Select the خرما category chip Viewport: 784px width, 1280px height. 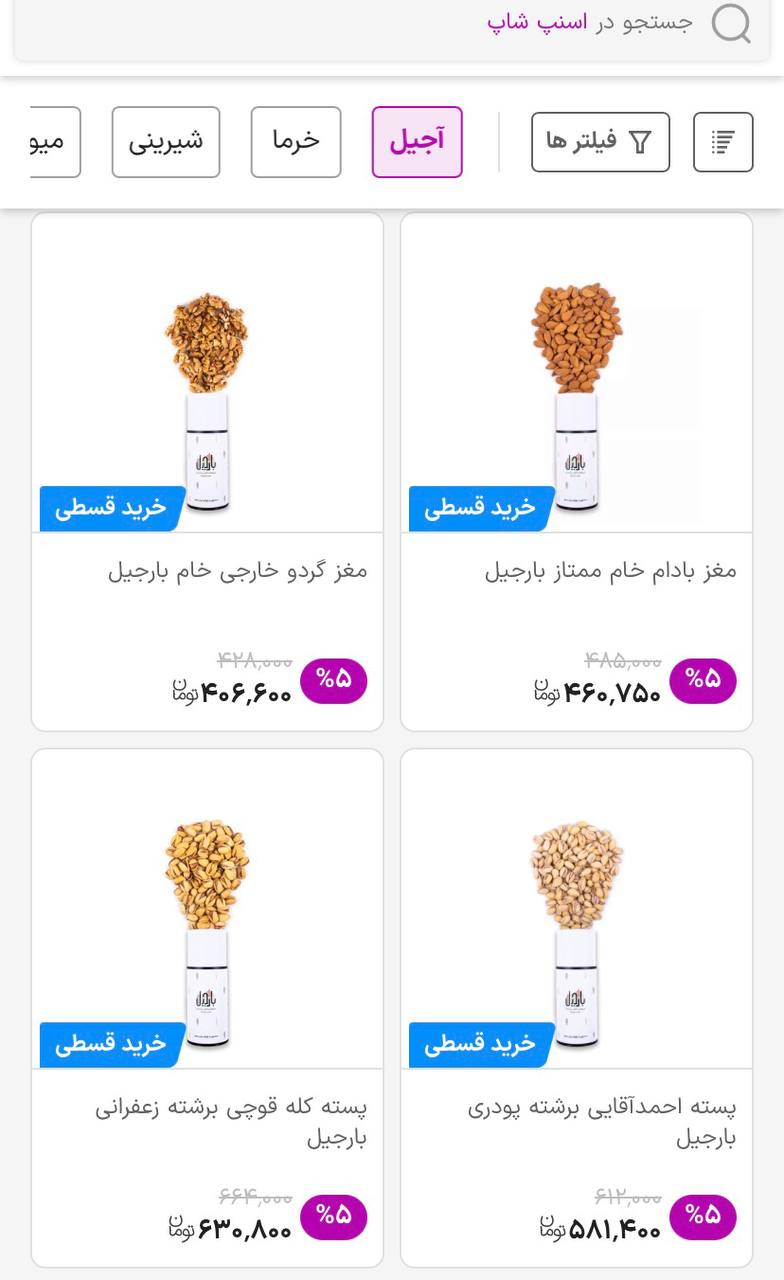296,142
